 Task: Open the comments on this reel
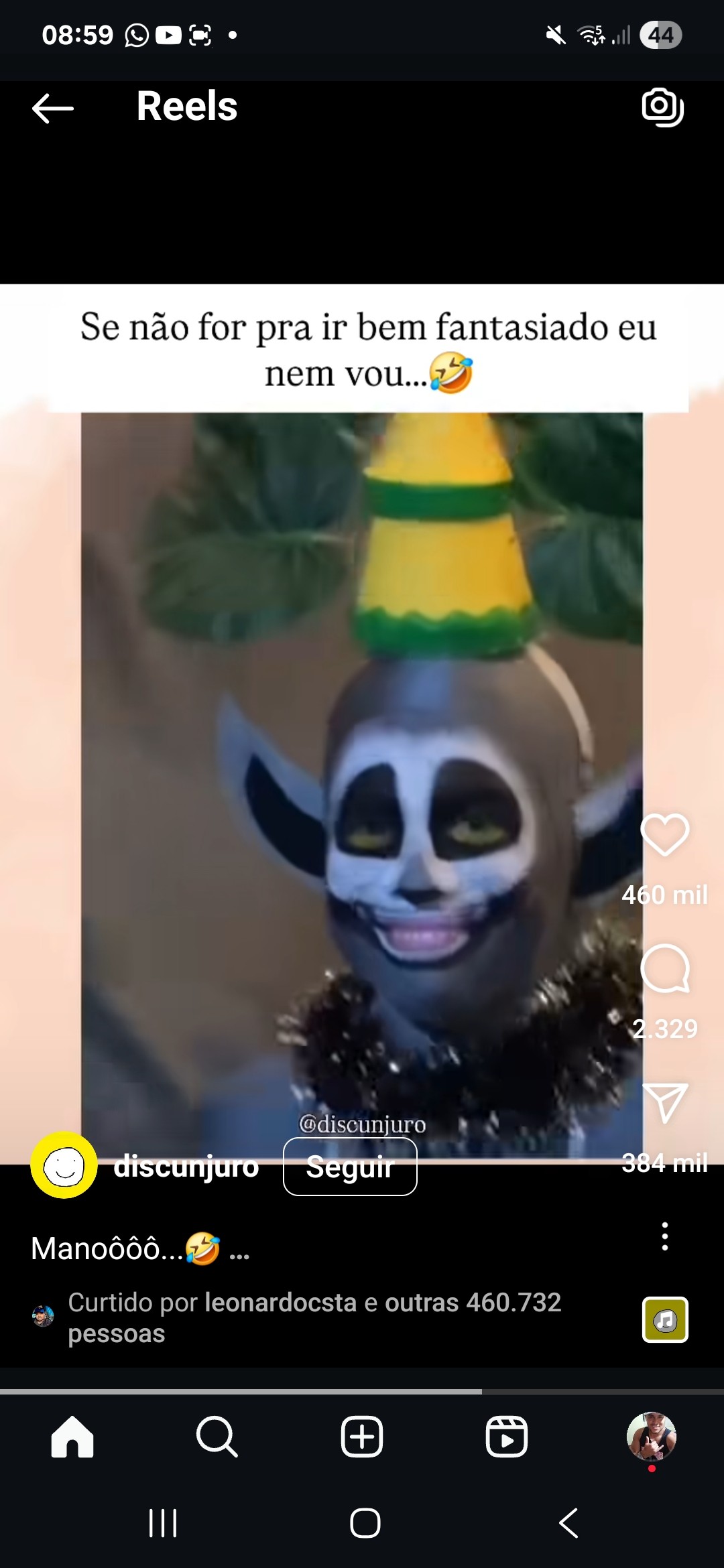(x=664, y=969)
